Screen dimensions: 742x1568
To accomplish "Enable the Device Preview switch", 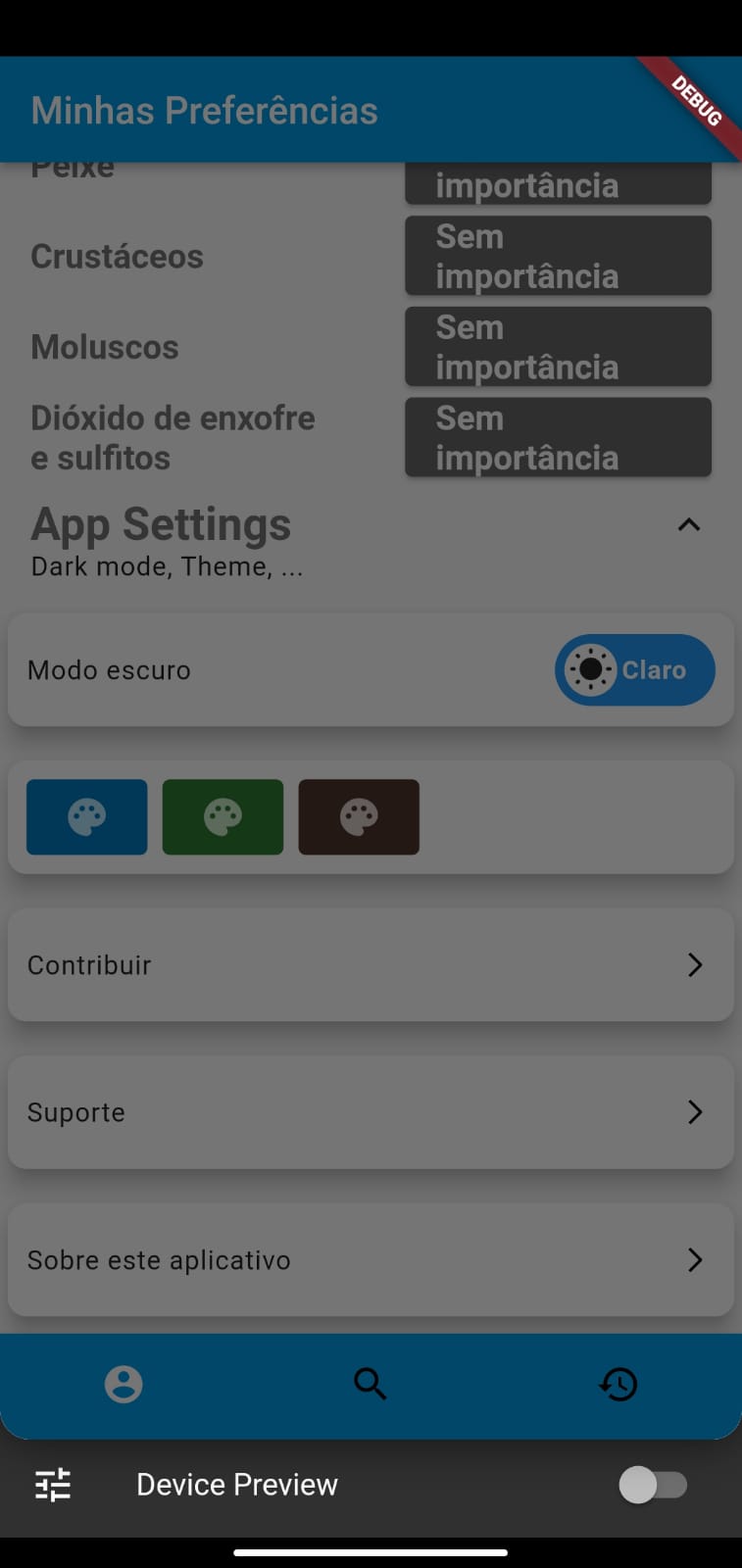I will click(653, 1485).
